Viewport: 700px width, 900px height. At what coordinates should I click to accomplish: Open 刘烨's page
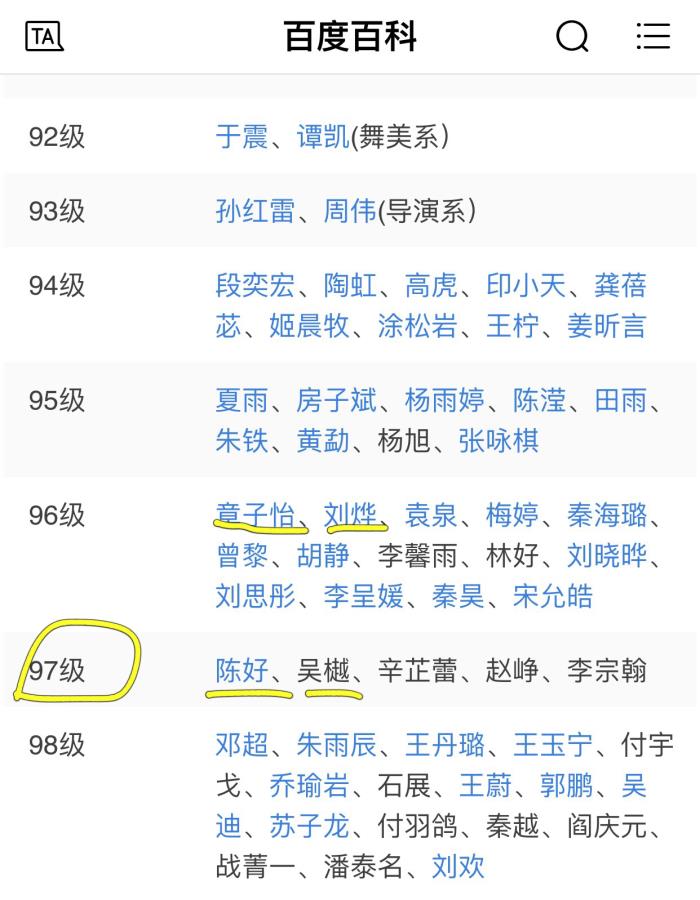(350, 516)
